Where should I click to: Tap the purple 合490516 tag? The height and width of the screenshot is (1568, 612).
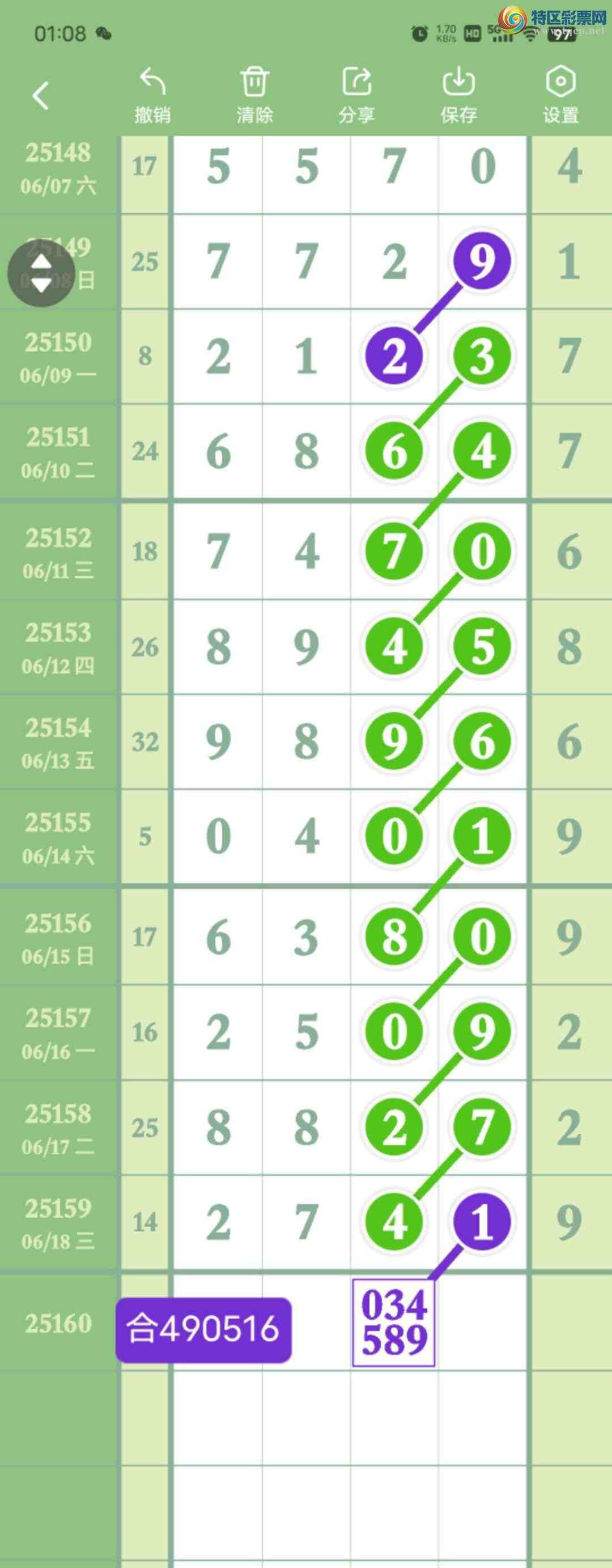coord(203,1329)
